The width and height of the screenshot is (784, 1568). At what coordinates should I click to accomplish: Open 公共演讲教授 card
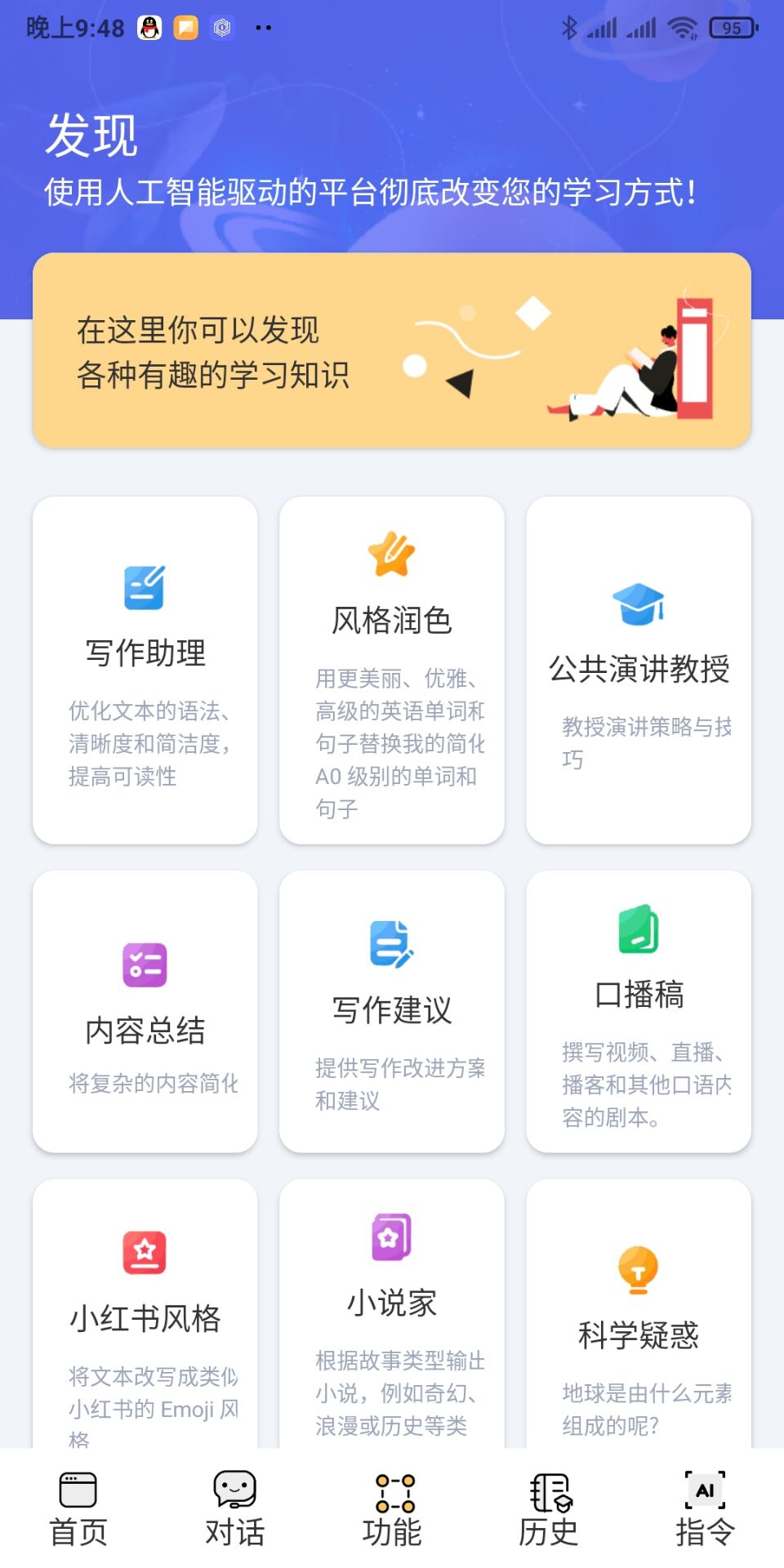coord(639,670)
